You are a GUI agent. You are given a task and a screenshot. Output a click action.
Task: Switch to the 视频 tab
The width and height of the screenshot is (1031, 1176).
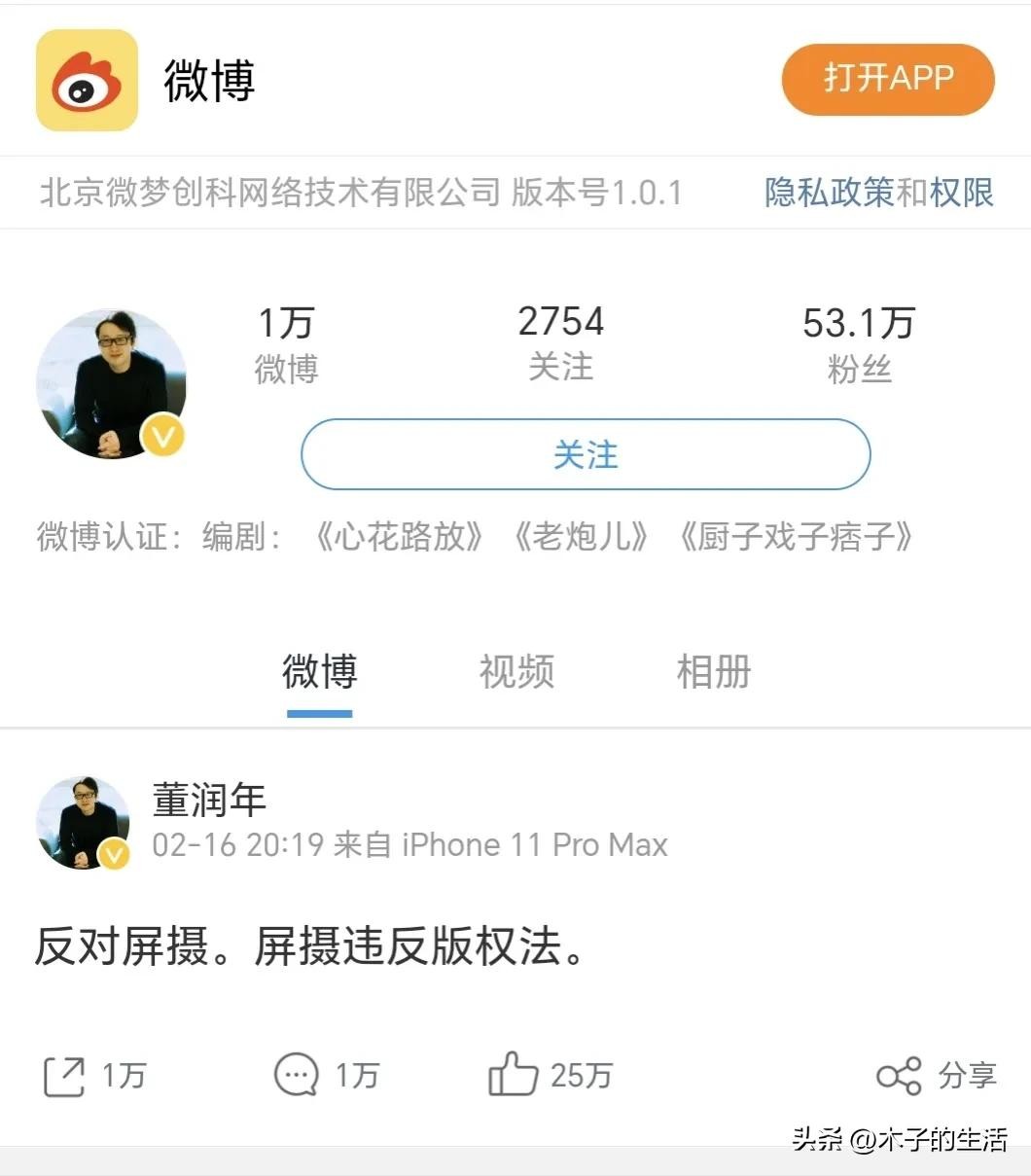pyautogui.click(x=516, y=672)
